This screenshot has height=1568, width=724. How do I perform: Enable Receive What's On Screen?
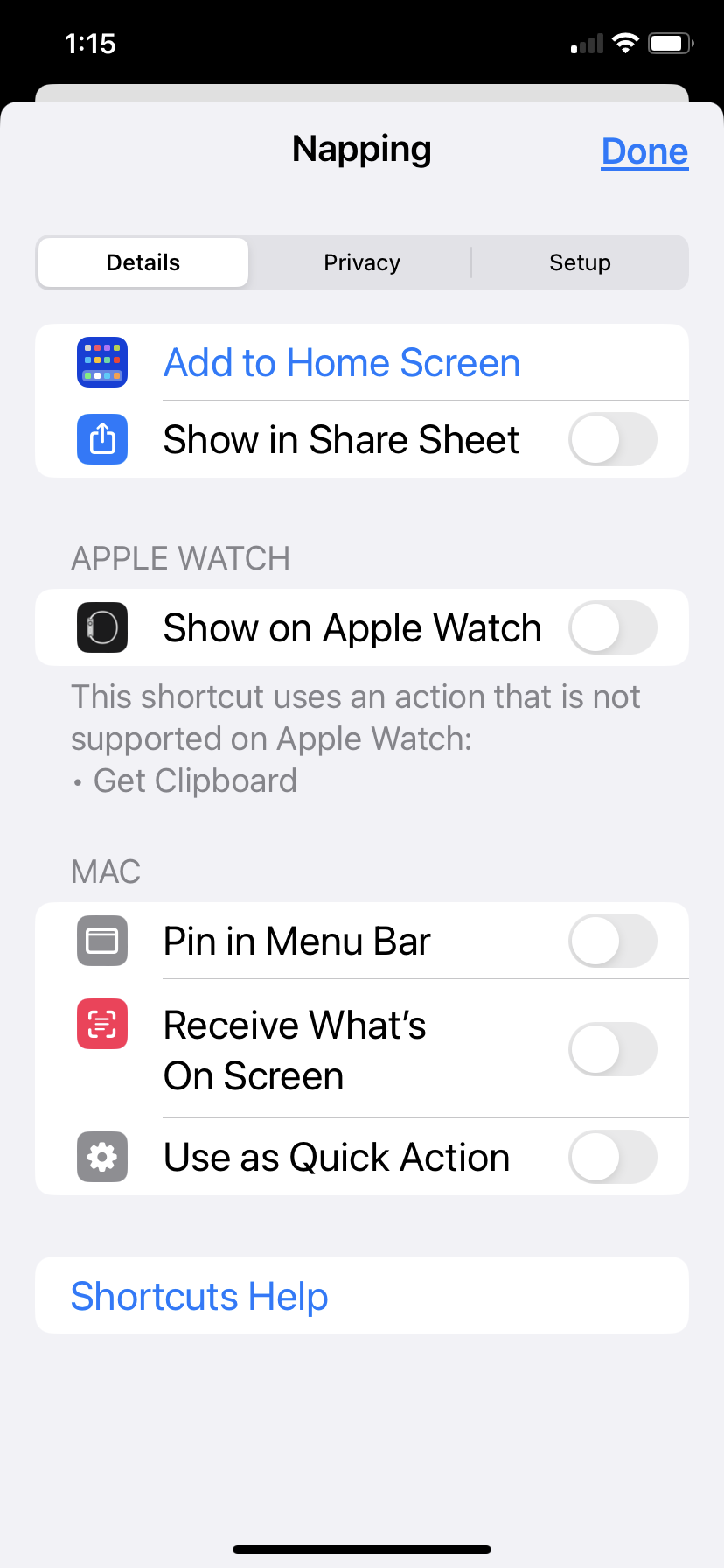point(612,1049)
